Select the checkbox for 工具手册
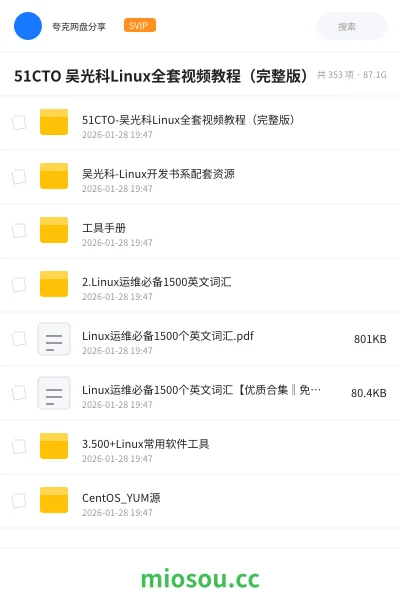The width and height of the screenshot is (400, 600). tap(19, 231)
